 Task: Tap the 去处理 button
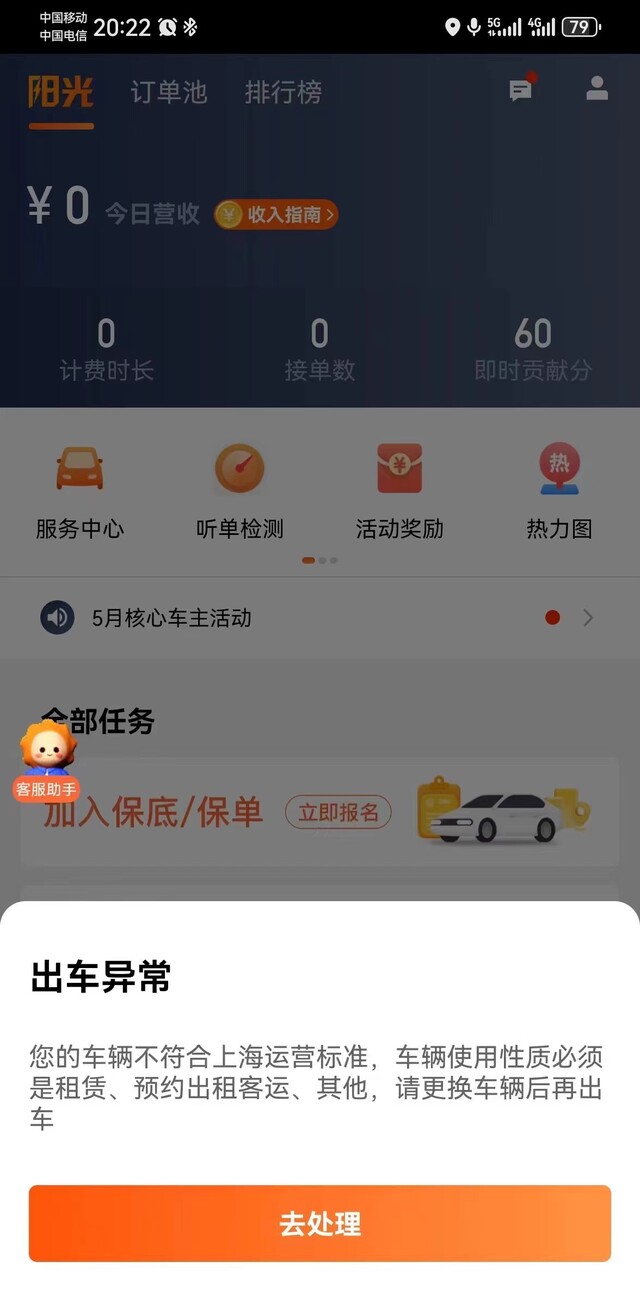(x=320, y=1223)
